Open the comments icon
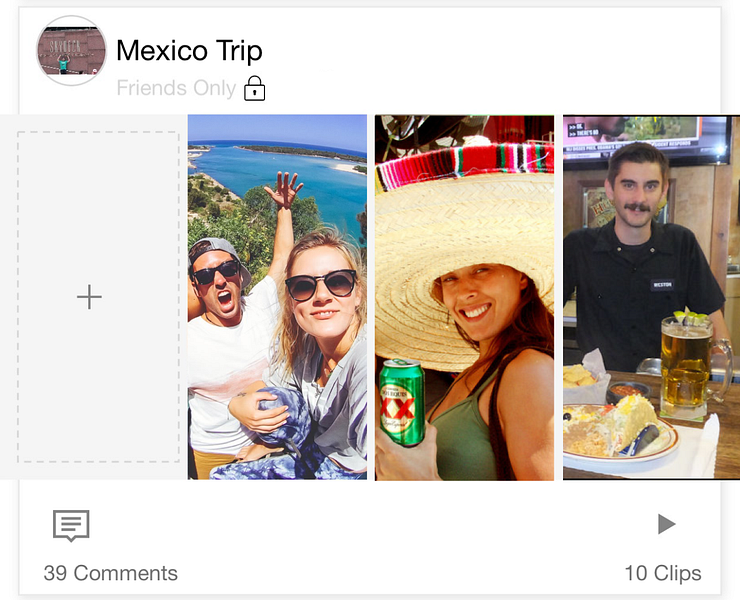 [71, 525]
